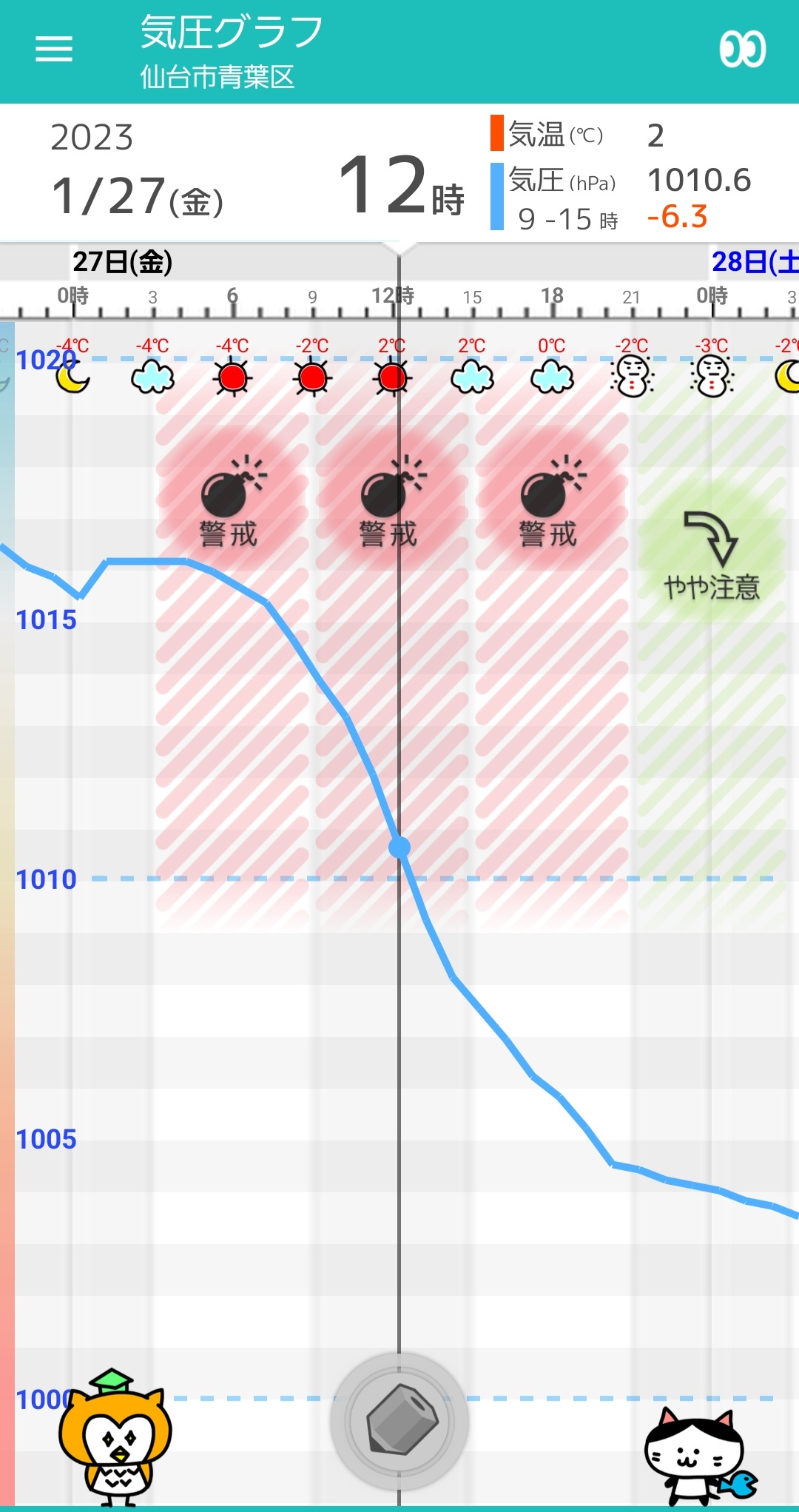Screen dimensions: 799x1512
Task: Tap the owl mascot character
Action: click(x=115, y=1439)
